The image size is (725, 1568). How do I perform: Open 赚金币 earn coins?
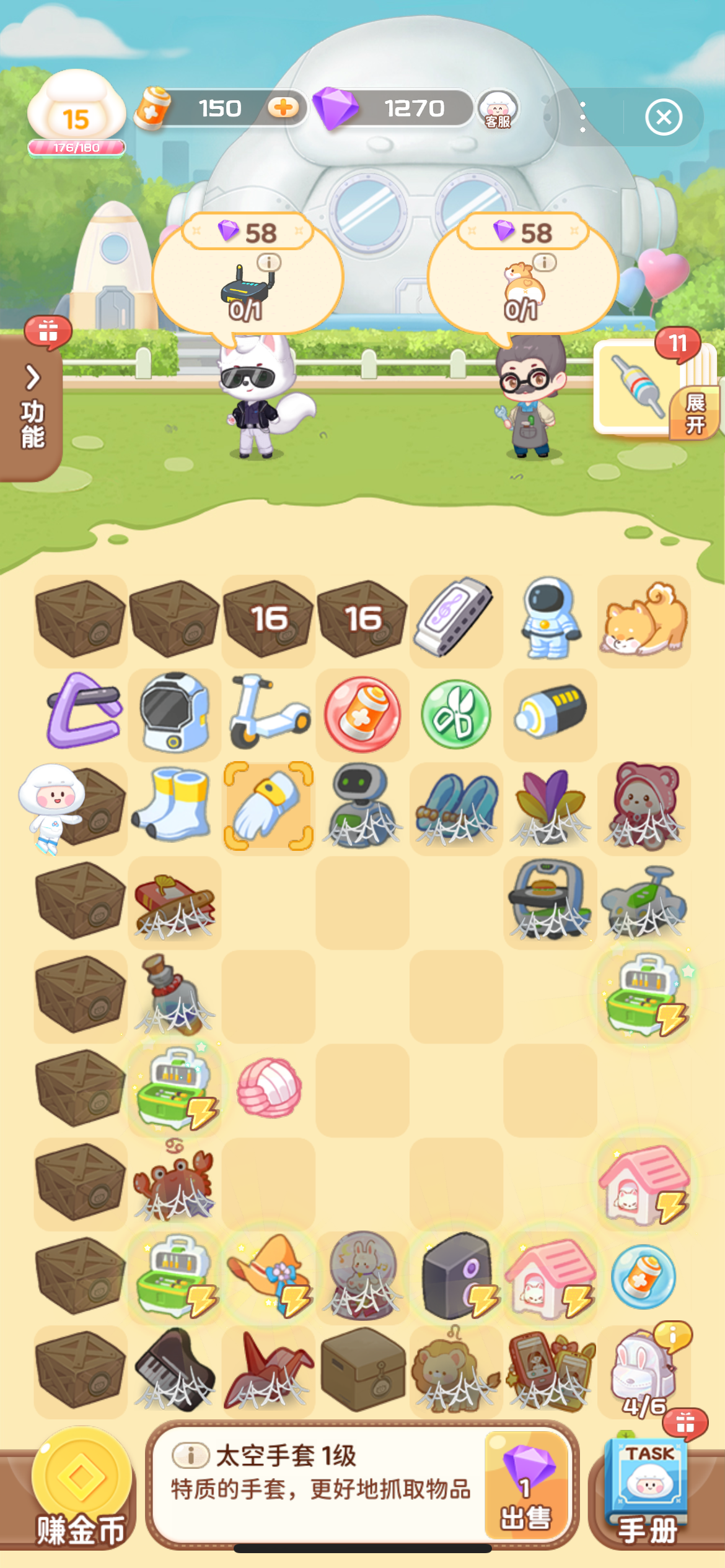(x=81, y=1491)
